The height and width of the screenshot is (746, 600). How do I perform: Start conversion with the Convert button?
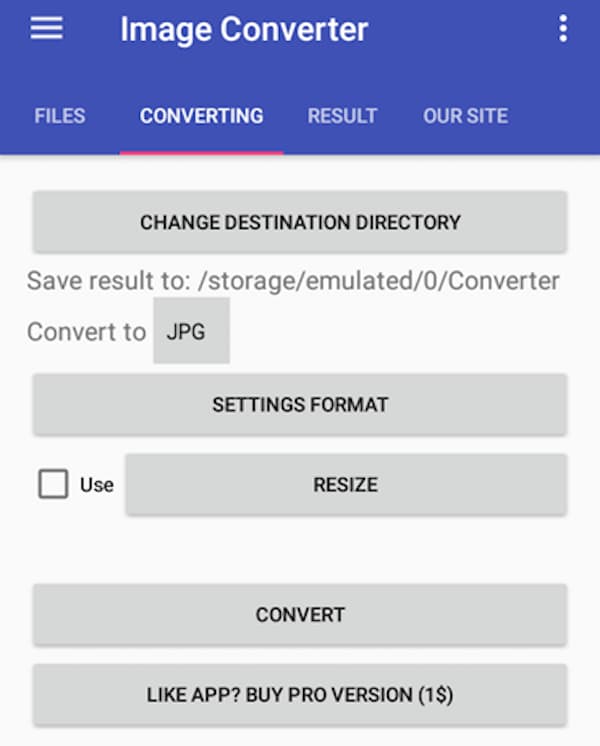[300, 615]
